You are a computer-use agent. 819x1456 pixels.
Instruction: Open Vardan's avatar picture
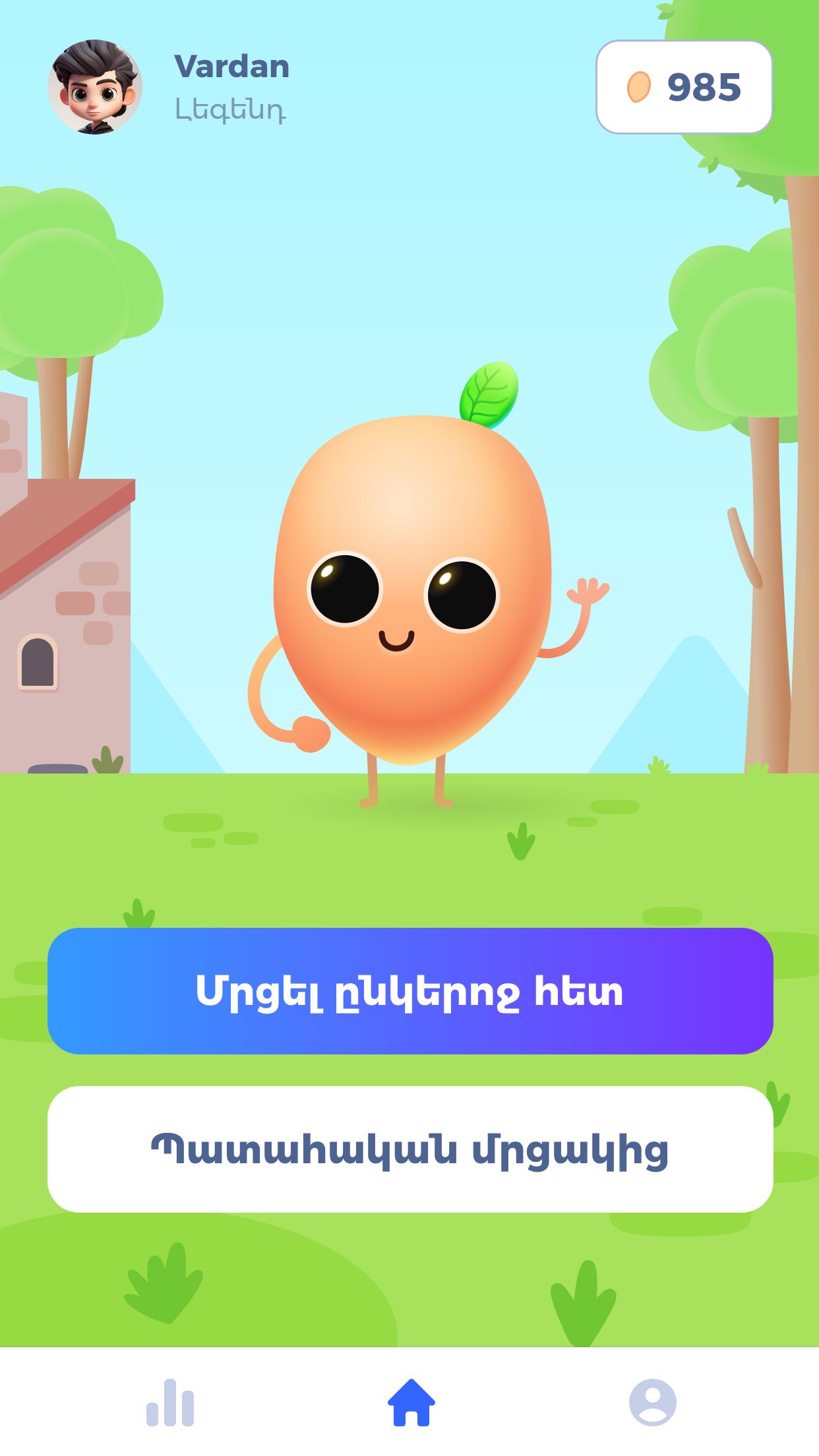[95, 87]
